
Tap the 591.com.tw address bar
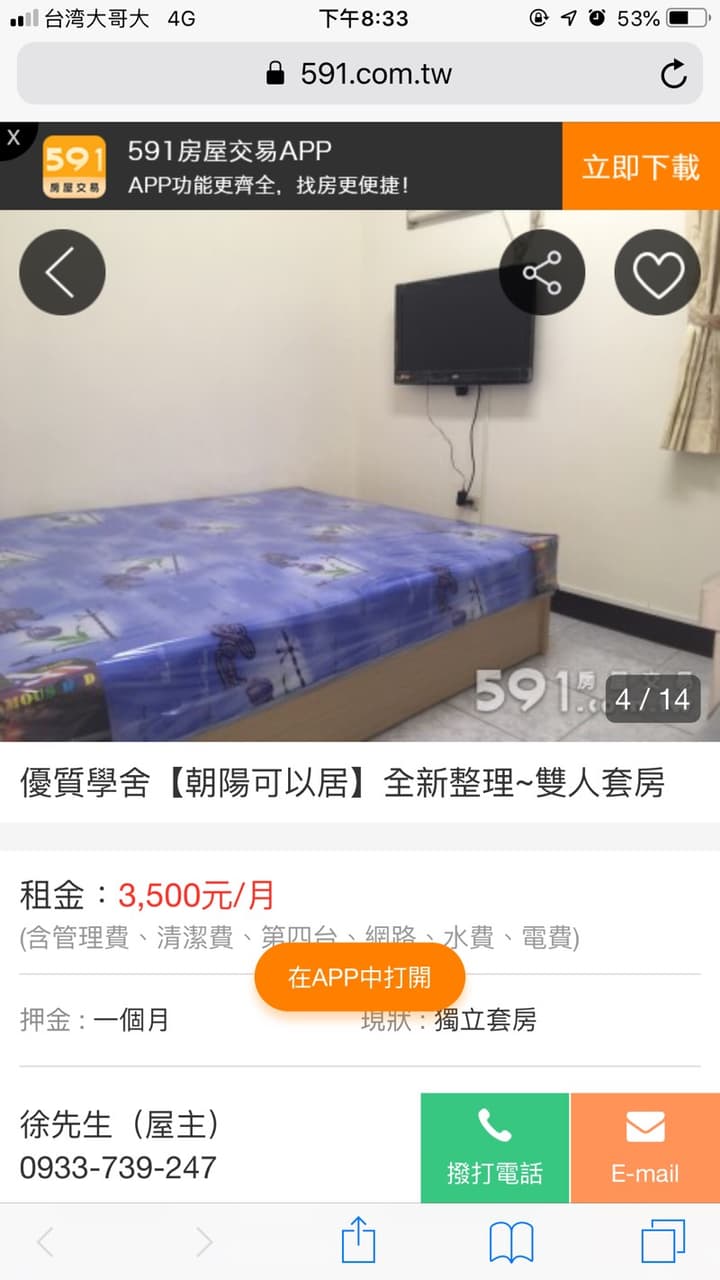(360, 74)
